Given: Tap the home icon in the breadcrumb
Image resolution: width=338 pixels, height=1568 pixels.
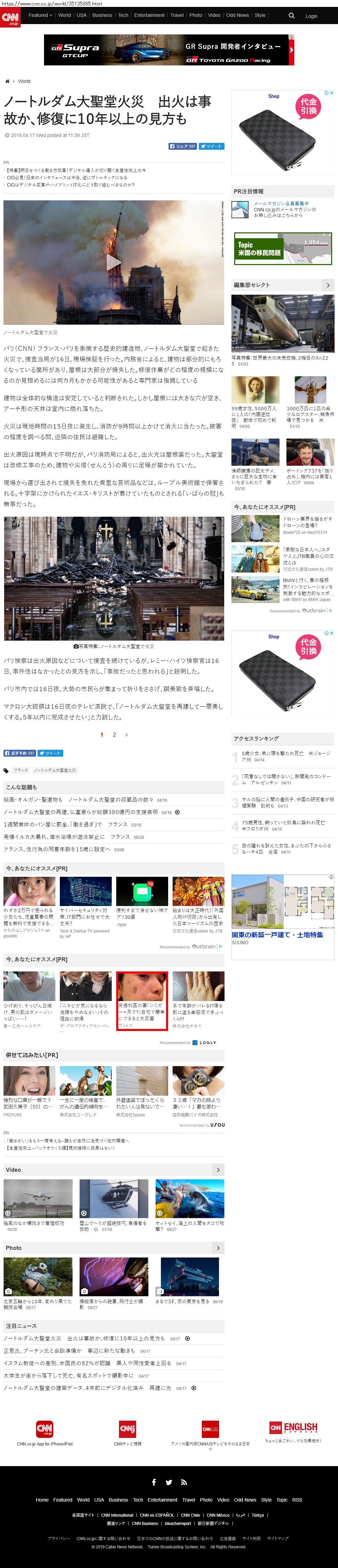Looking at the screenshot, I should click(x=7, y=81).
